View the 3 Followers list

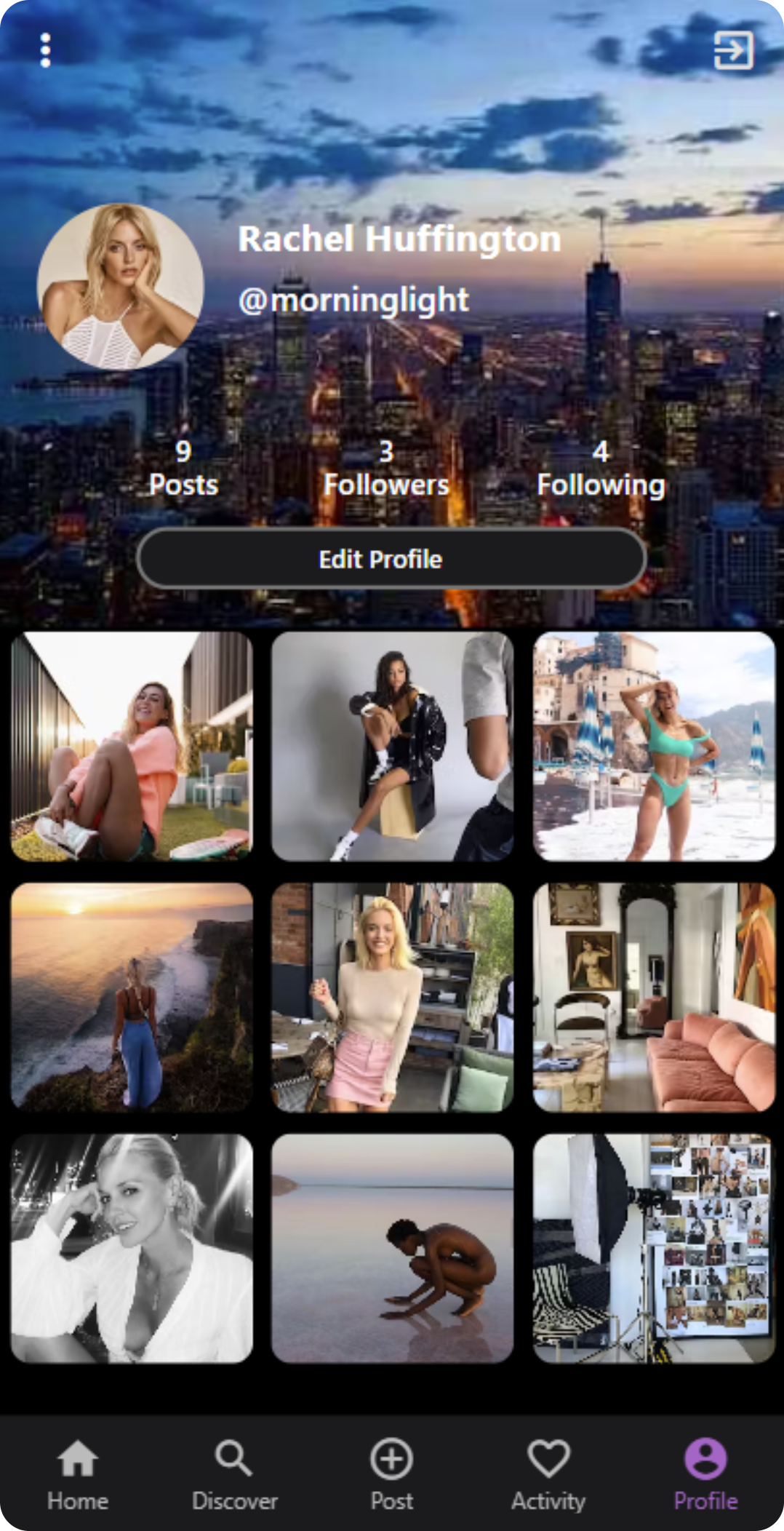click(x=386, y=469)
